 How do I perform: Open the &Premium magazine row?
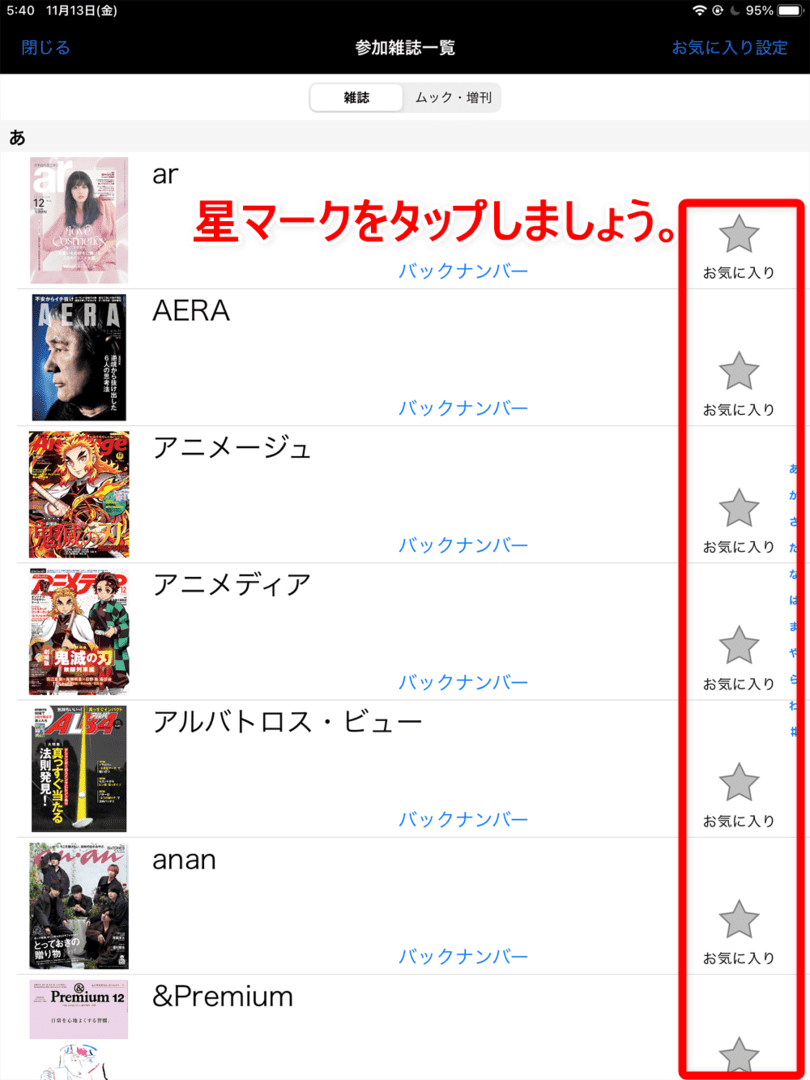(223, 997)
